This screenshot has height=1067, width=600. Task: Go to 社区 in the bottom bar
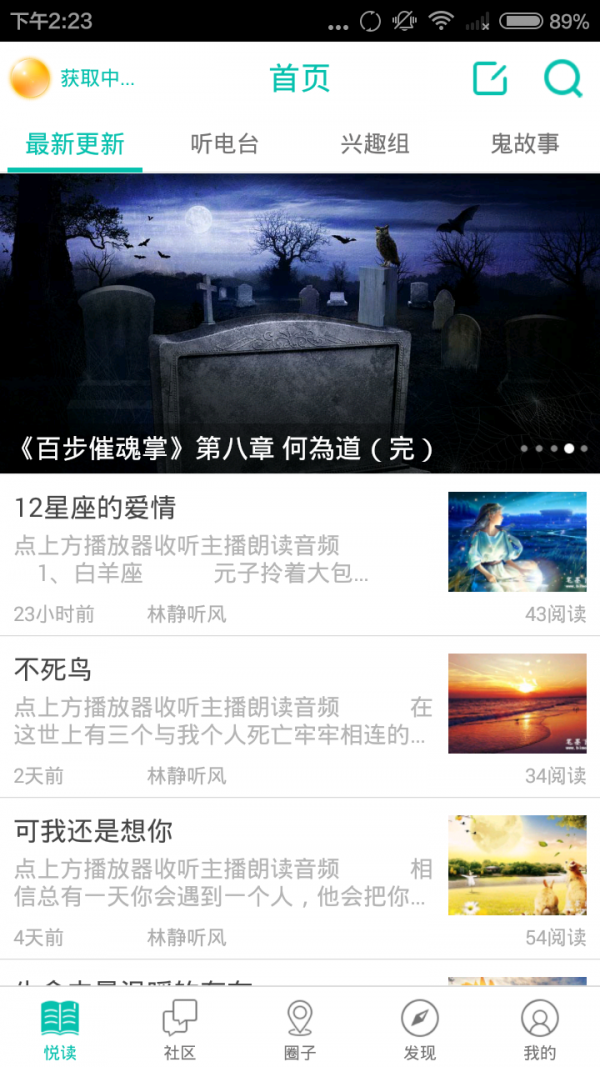179,1029
